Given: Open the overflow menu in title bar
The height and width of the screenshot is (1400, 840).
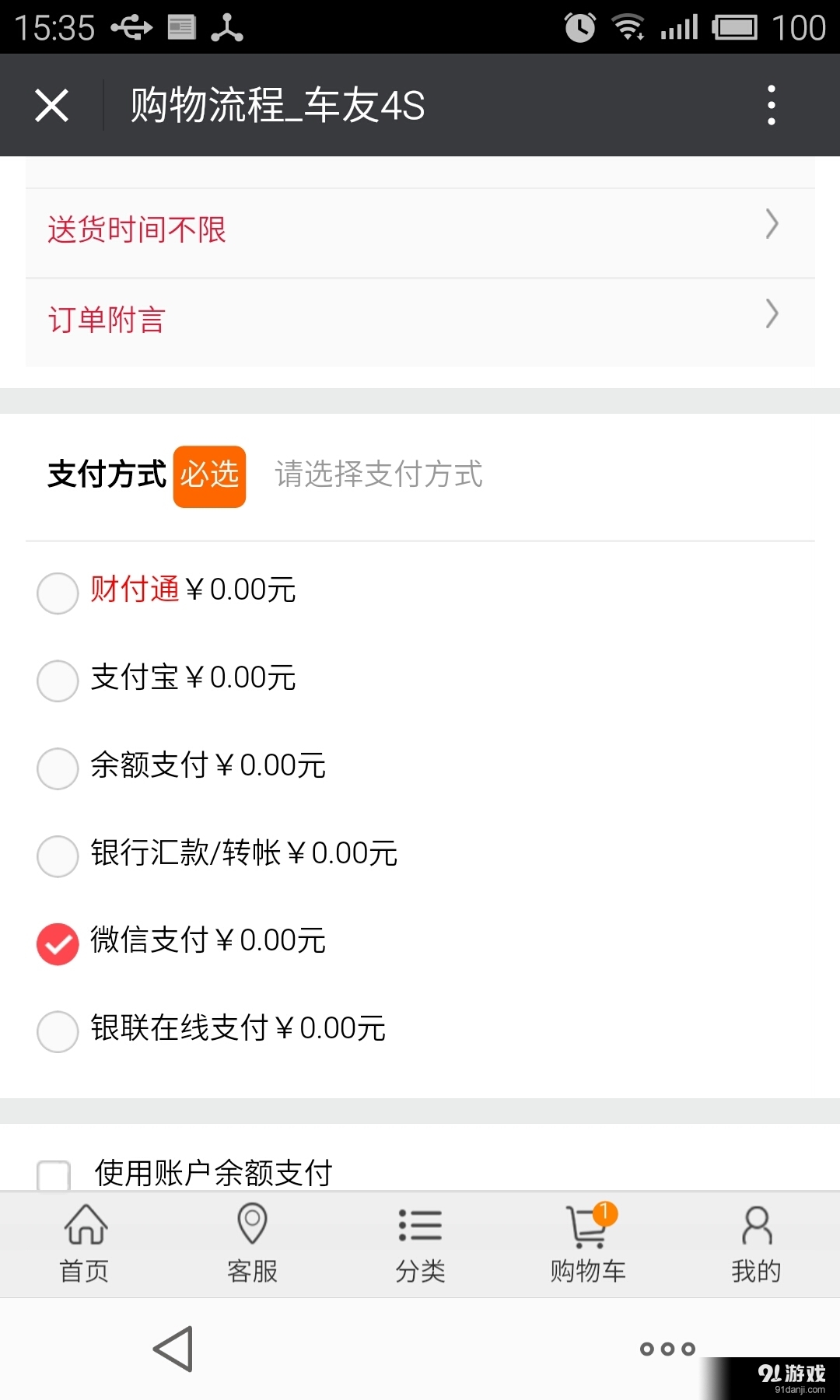Looking at the screenshot, I should pyautogui.click(x=771, y=104).
